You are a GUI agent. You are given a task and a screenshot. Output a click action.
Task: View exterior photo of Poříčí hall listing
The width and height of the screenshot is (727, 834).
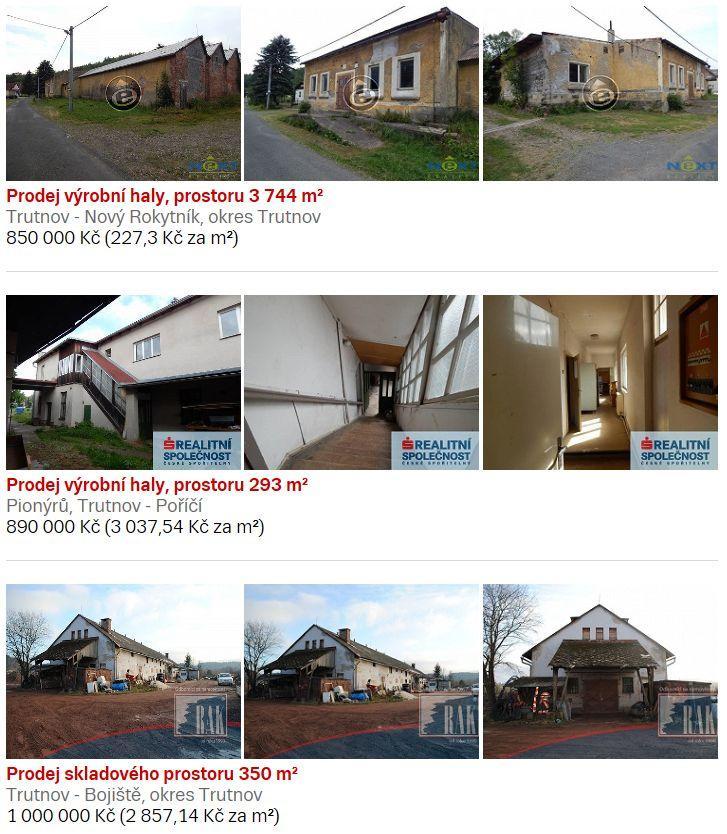(x=123, y=382)
